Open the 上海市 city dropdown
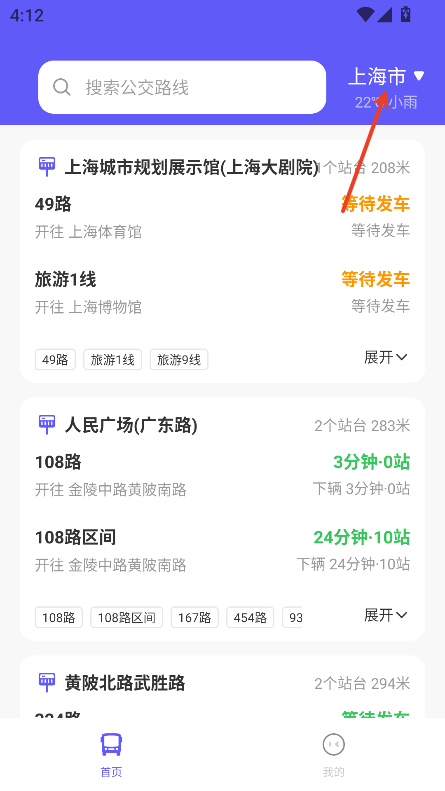This screenshot has width=445, height=791. pos(386,77)
